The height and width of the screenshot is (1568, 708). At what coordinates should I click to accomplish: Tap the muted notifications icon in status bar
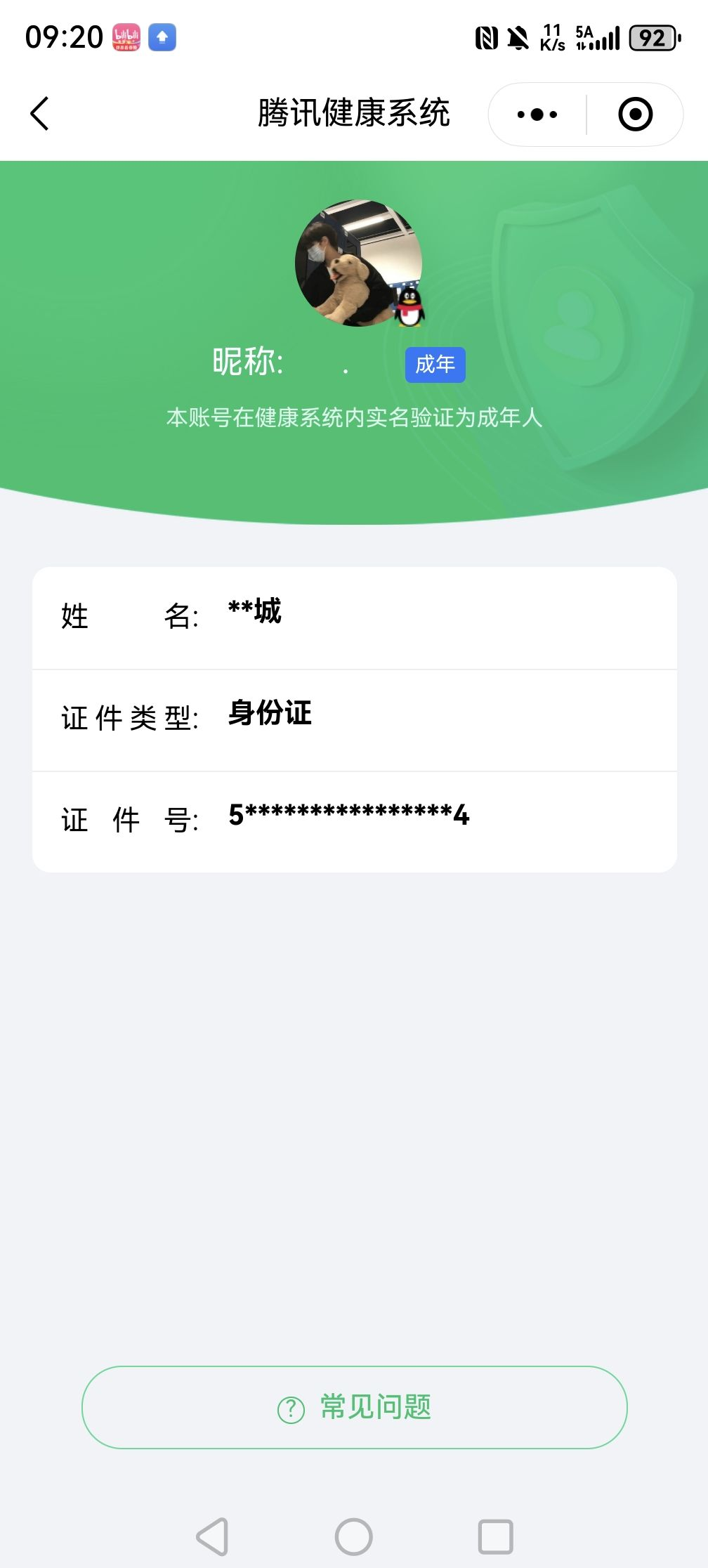(518, 38)
